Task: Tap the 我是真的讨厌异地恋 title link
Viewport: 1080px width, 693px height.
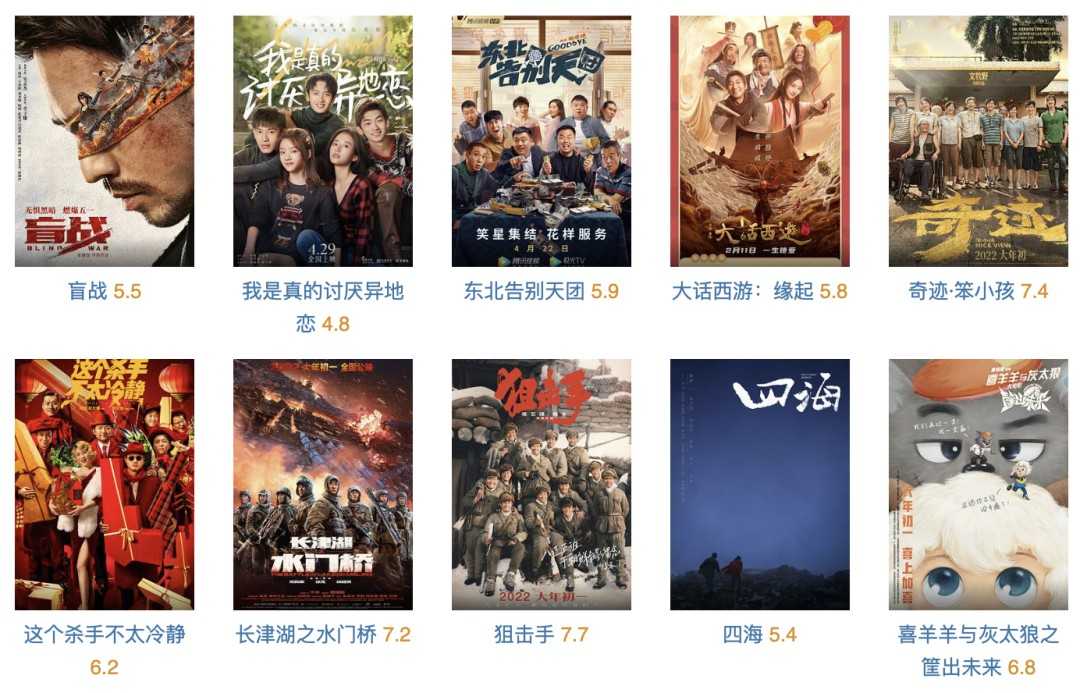Action: (322, 292)
